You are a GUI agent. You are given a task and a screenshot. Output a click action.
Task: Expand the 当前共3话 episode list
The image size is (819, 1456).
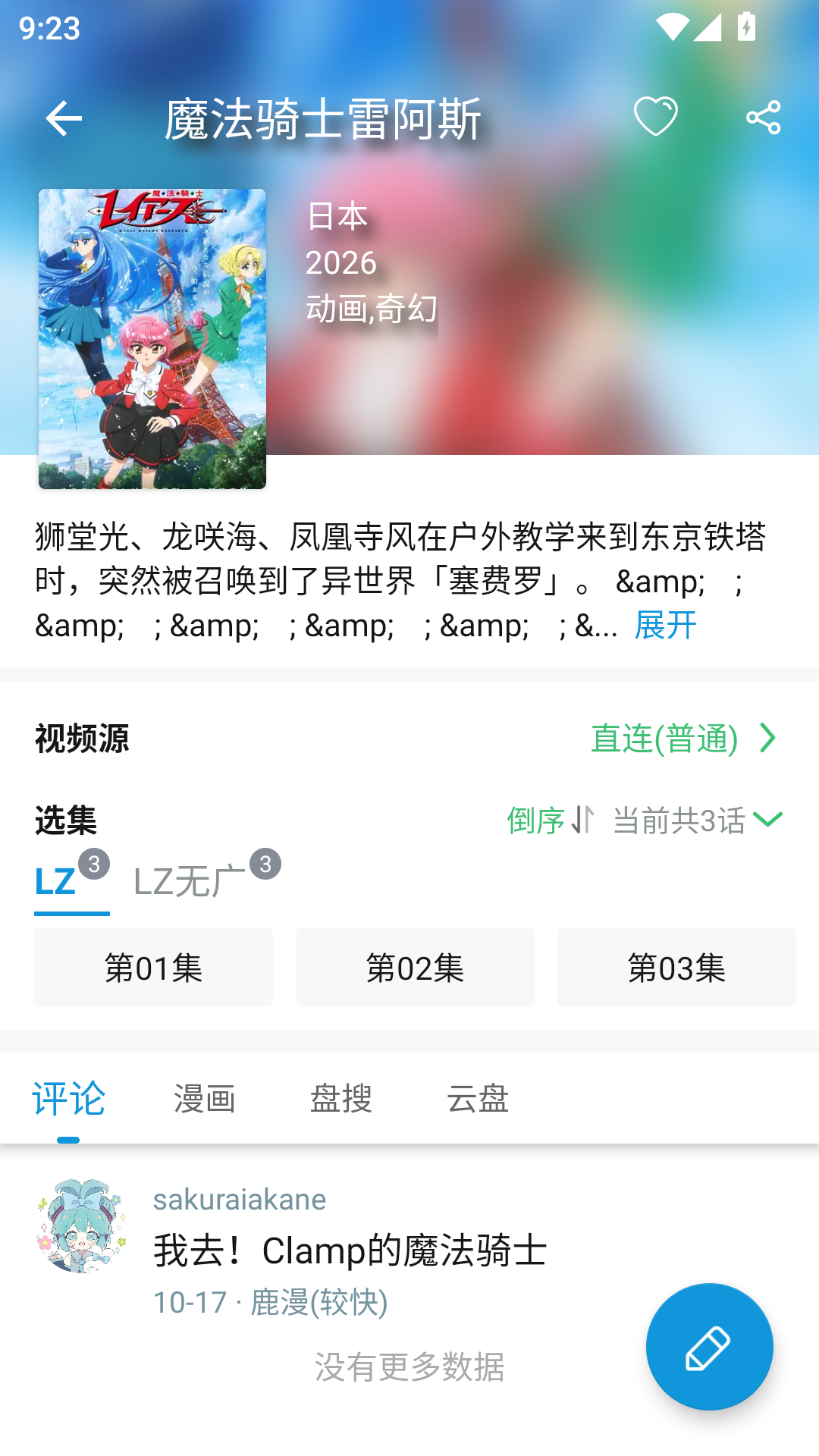(698, 821)
